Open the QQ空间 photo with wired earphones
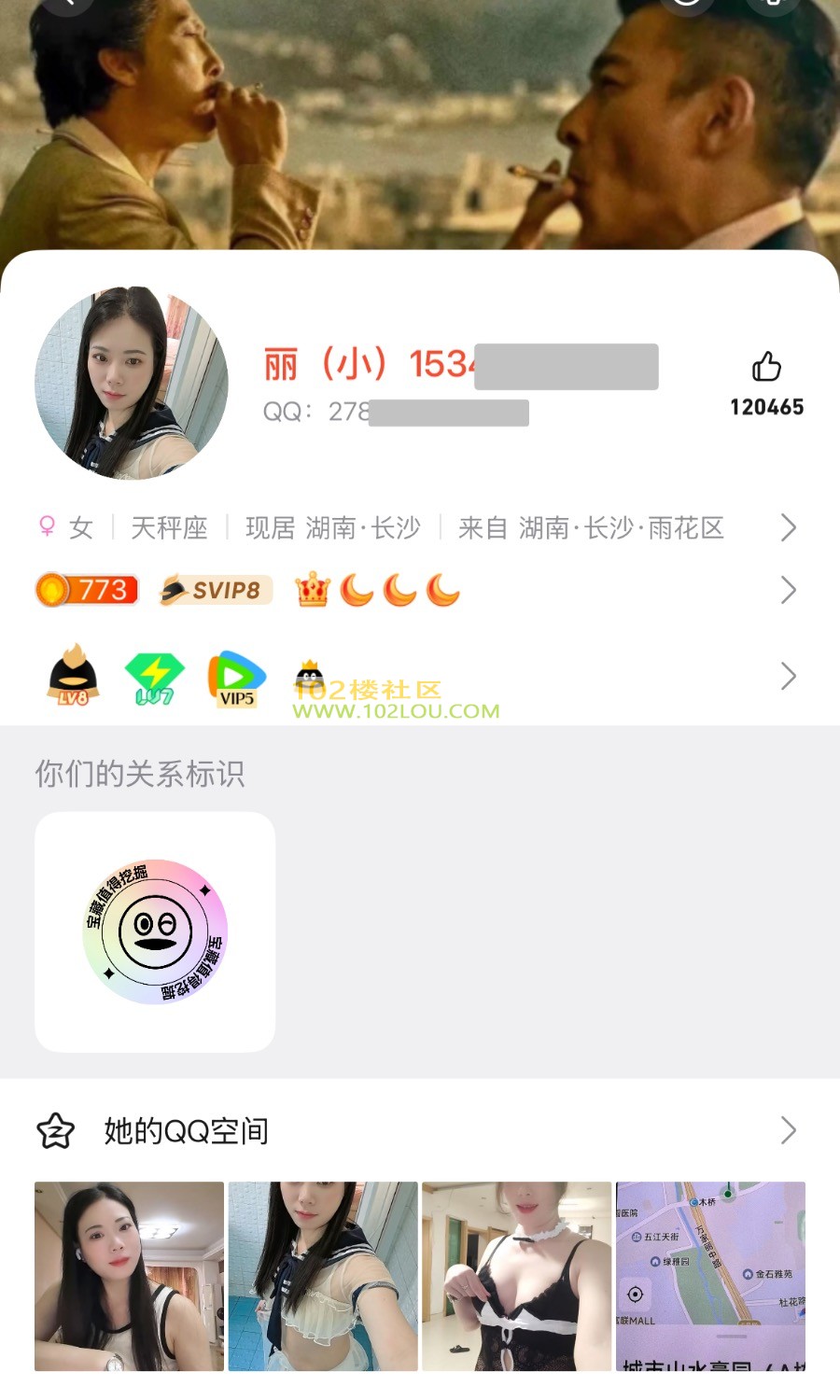This screenshot has width=840, height=1400. click(129, 1276)
